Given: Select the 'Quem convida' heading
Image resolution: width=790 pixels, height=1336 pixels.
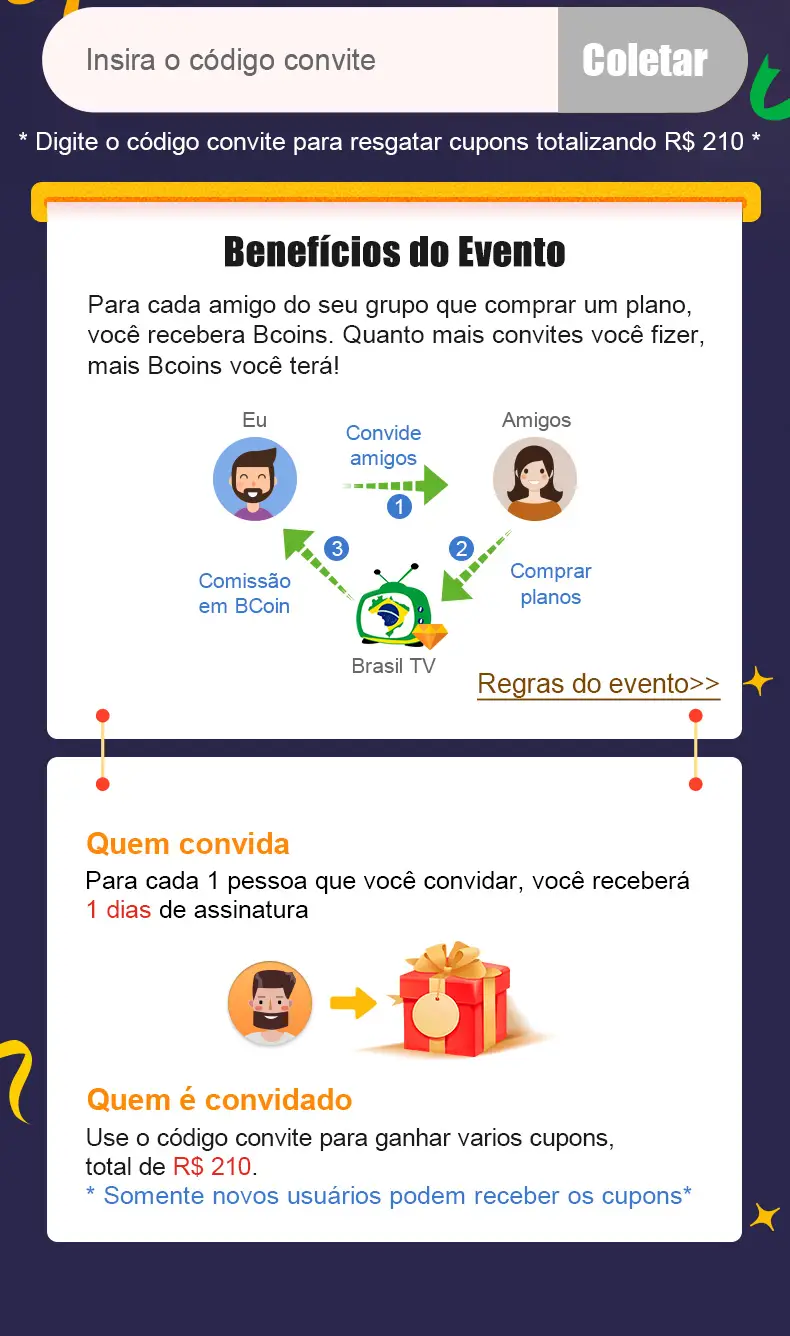Looking at the screenshot, I should click(x=188, y=844).
